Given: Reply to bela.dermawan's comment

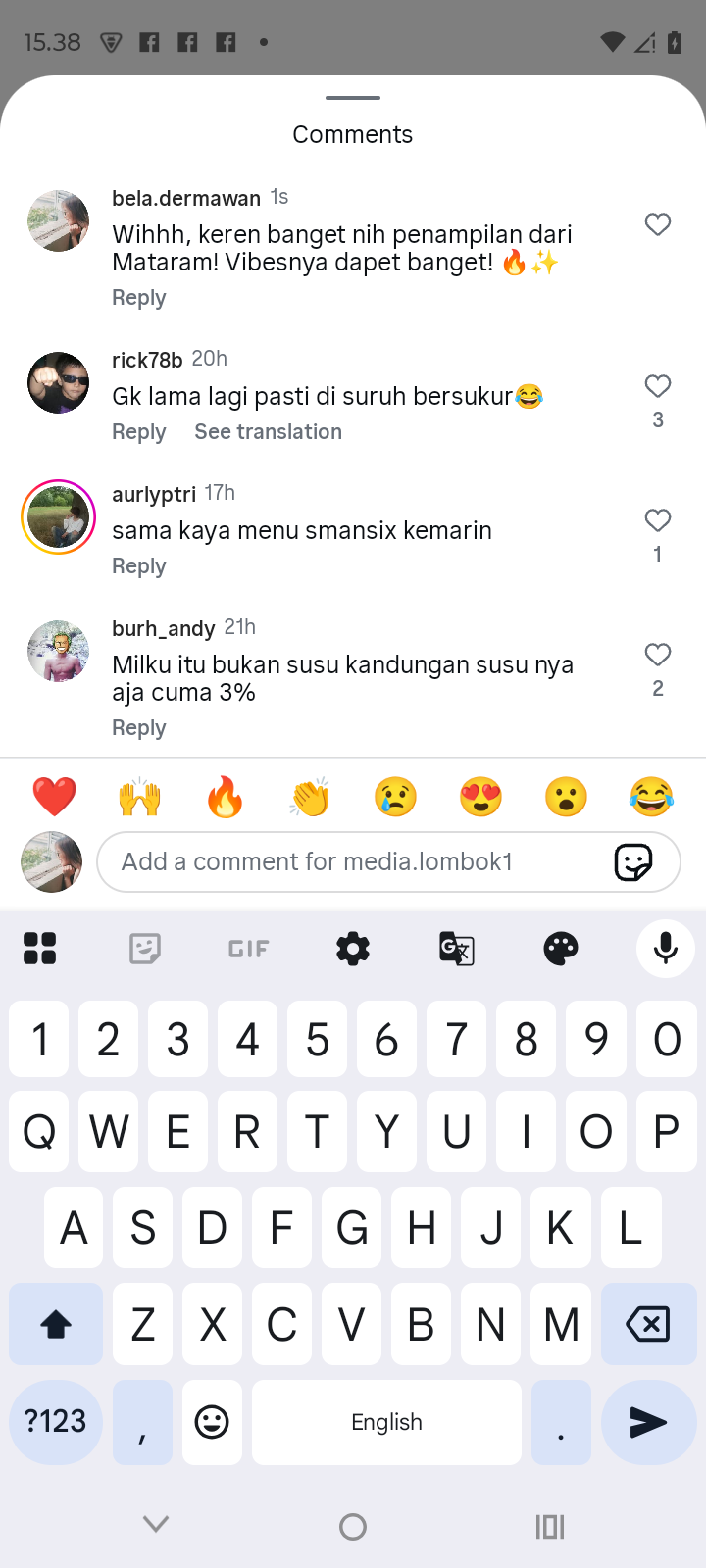Looking at the screenshot, I should coord(139,298).
